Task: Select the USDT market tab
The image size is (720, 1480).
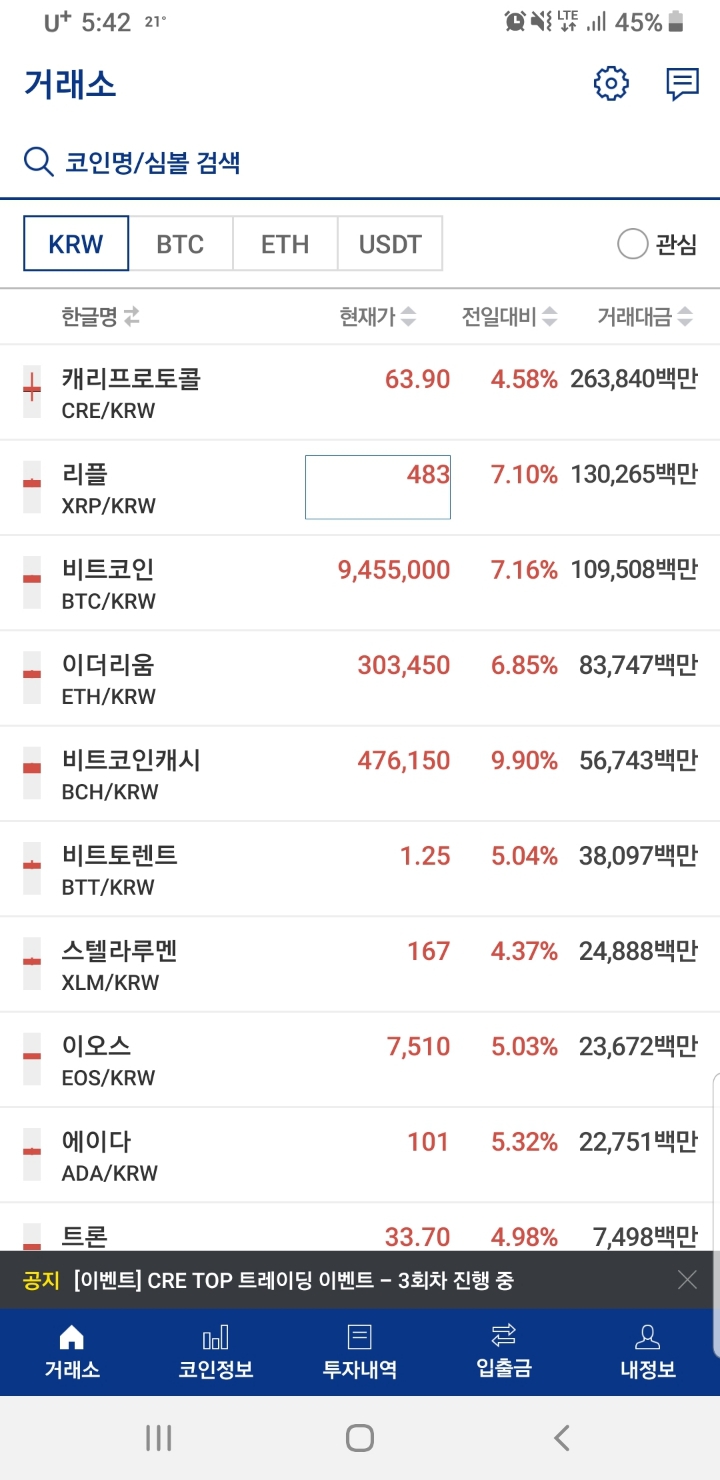Action: click(389, 243)
